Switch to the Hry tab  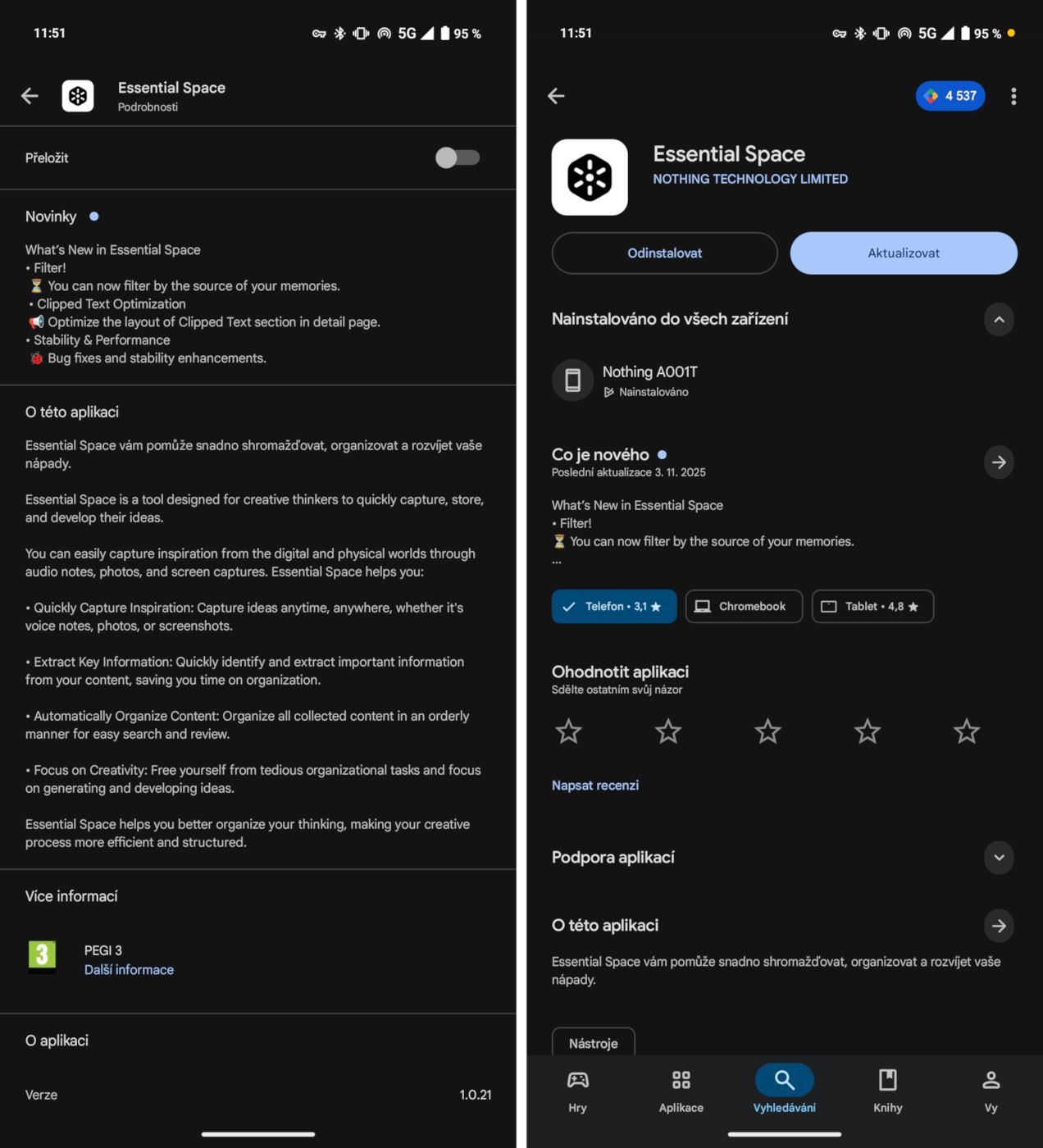click(x=577, y=1091)
